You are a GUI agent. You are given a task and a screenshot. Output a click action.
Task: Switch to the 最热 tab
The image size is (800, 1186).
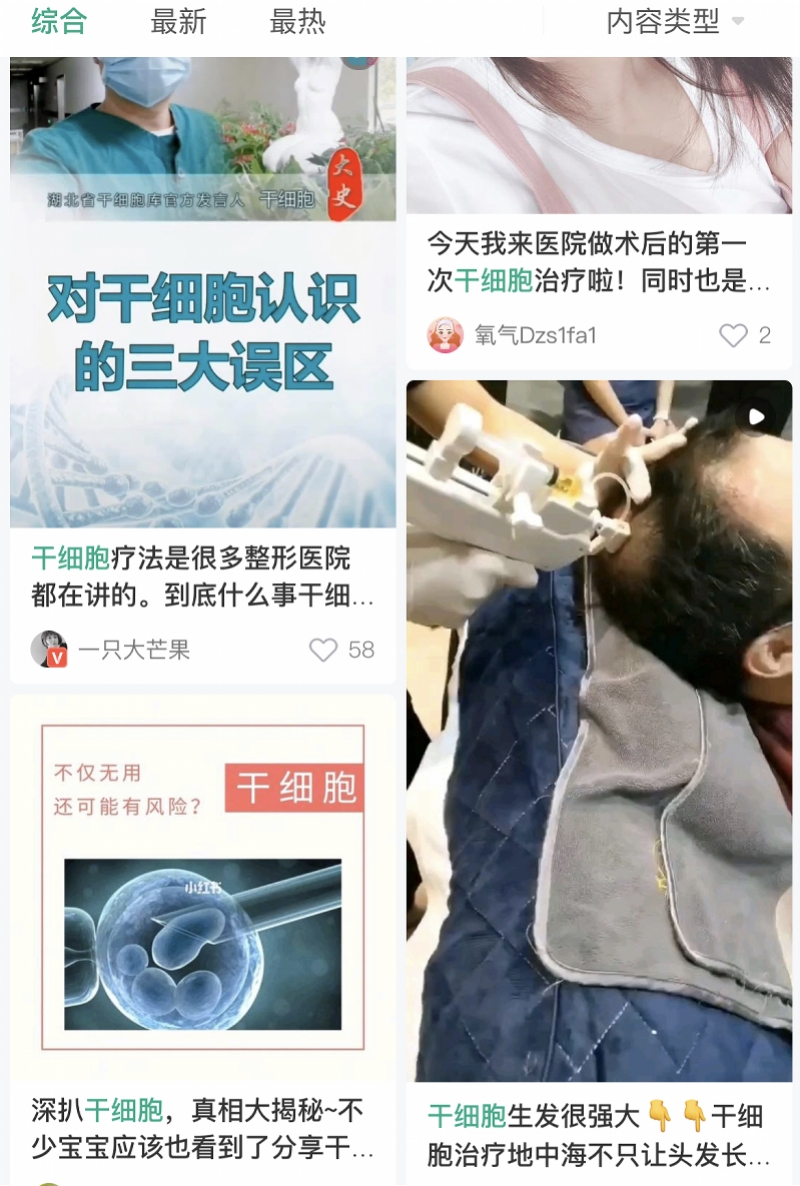(297, 22)
